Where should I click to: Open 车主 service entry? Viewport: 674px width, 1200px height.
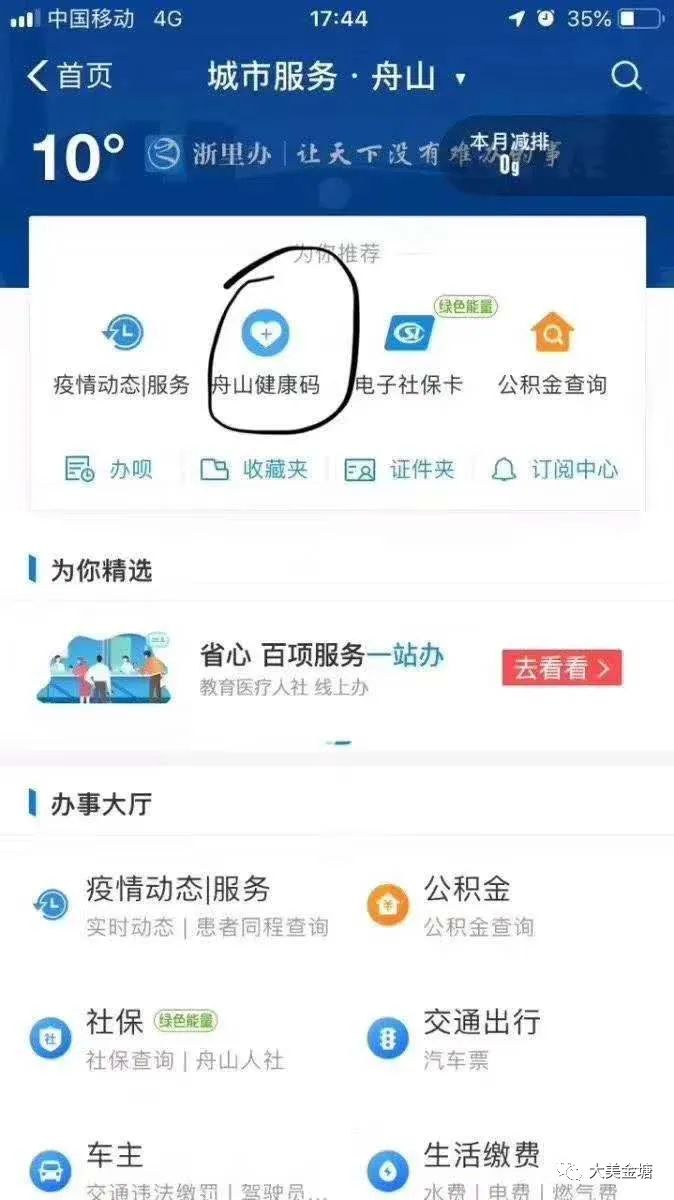tap(180, 1170)
